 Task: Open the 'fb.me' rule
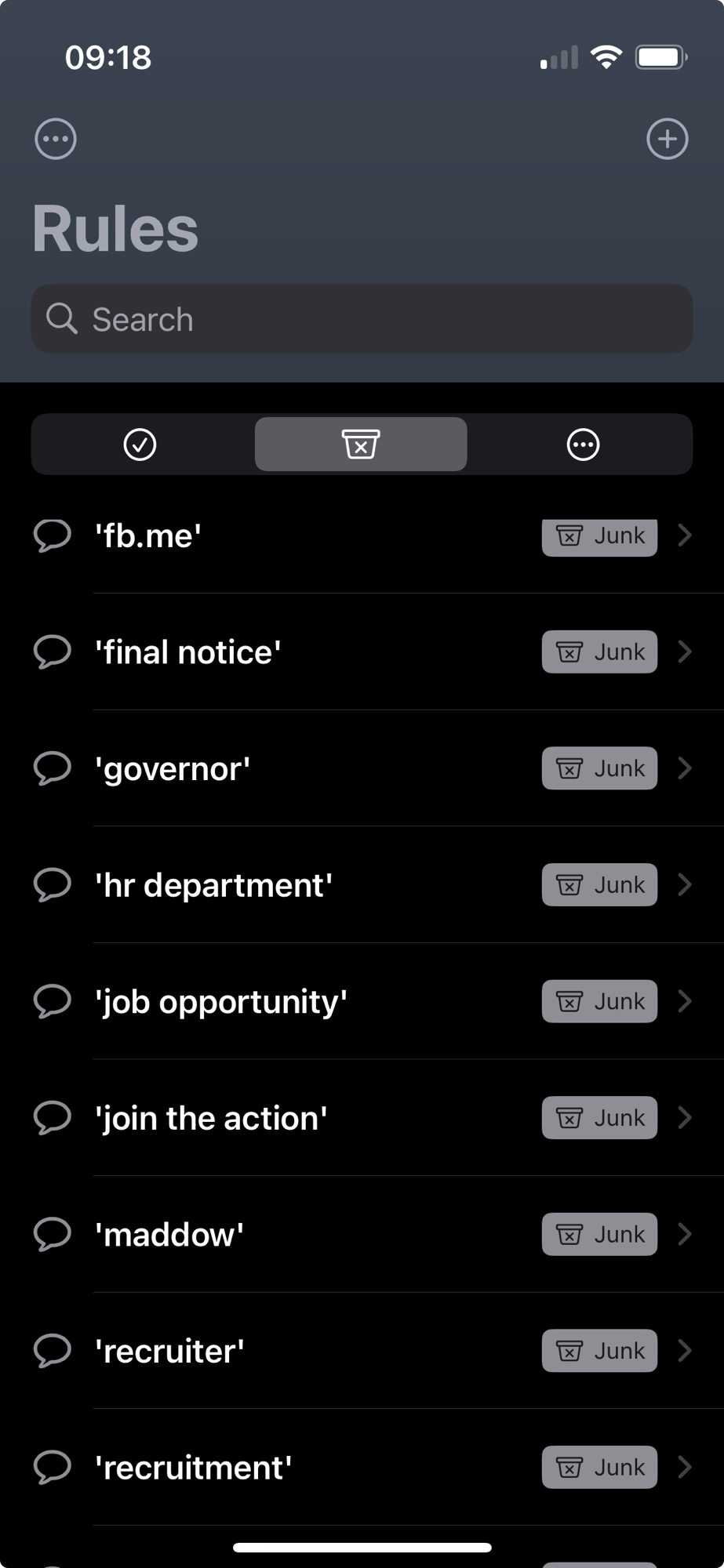(362, 536)
